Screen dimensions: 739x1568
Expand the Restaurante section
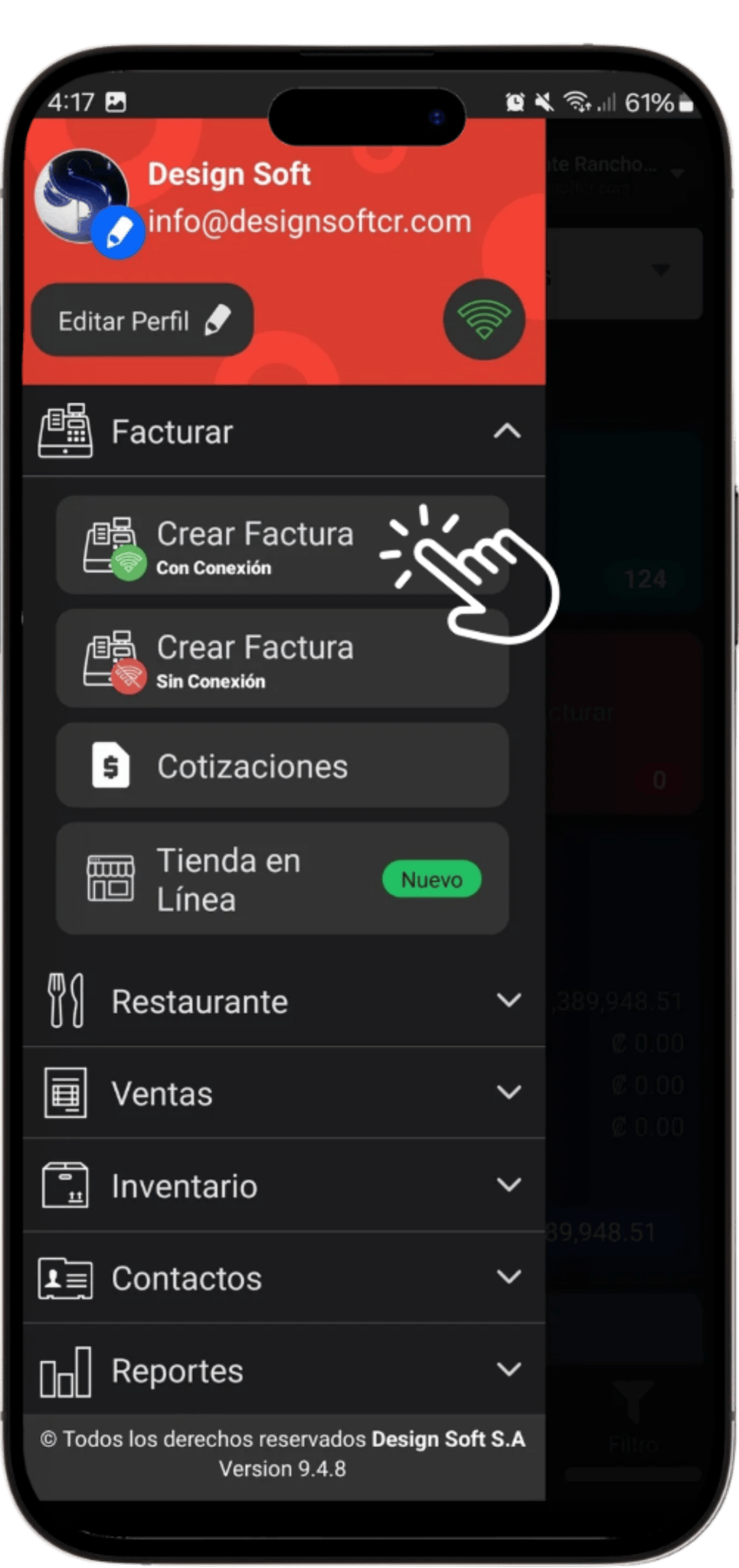pos(284,1001)
